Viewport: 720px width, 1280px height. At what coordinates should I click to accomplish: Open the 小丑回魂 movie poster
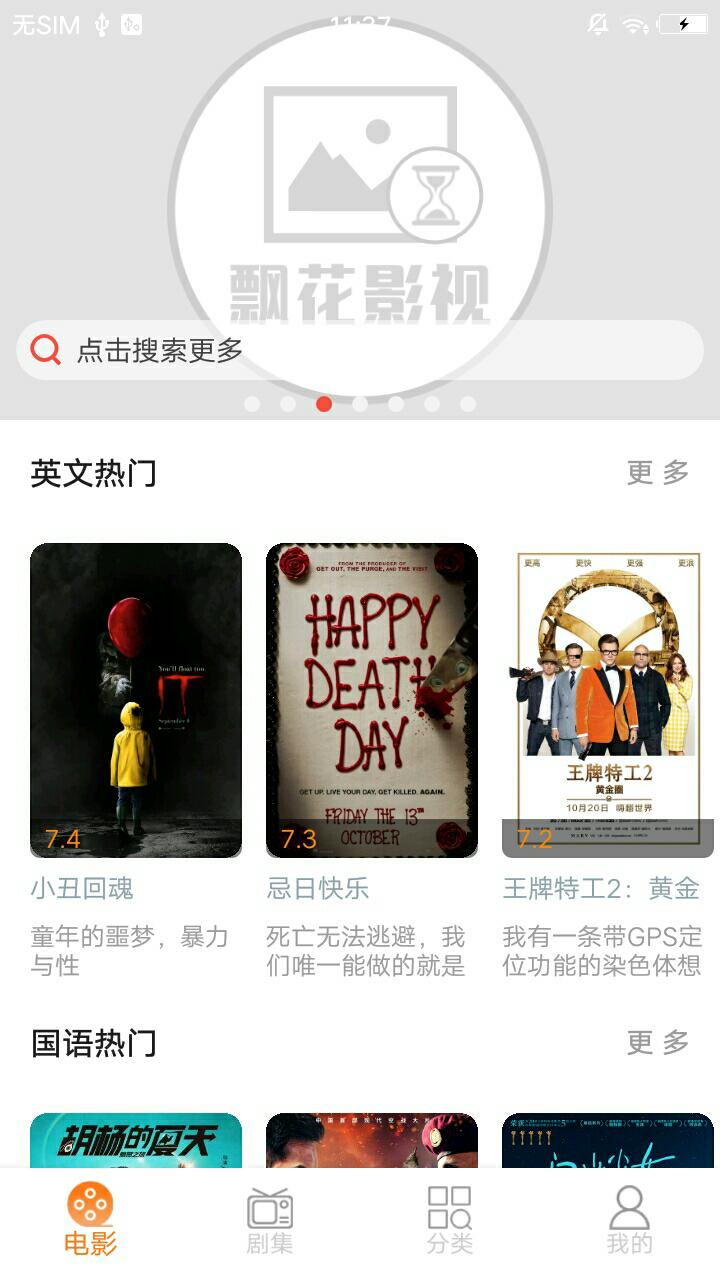click(136, 700)
